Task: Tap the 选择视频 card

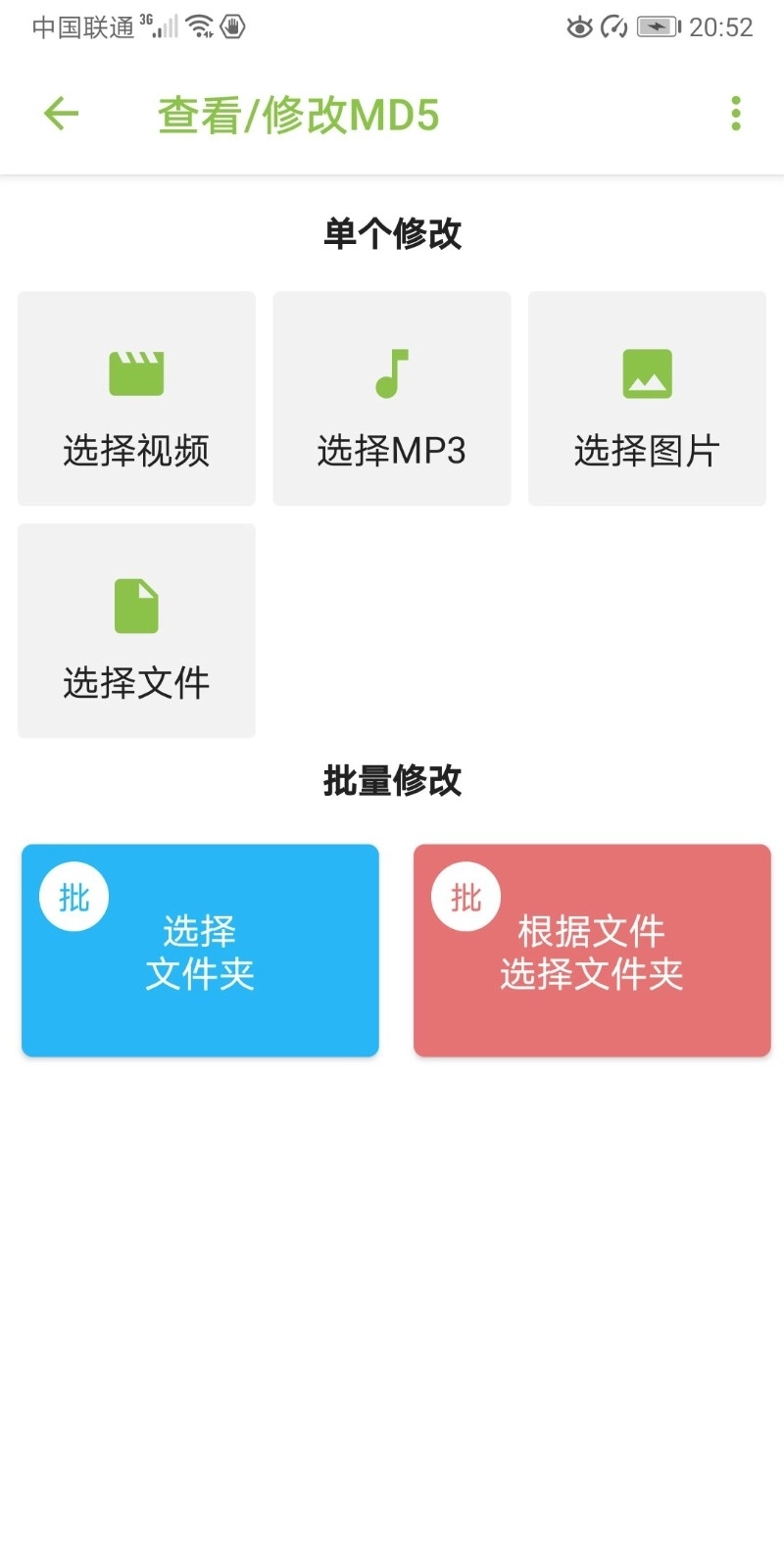Action: tap(135, 397)
